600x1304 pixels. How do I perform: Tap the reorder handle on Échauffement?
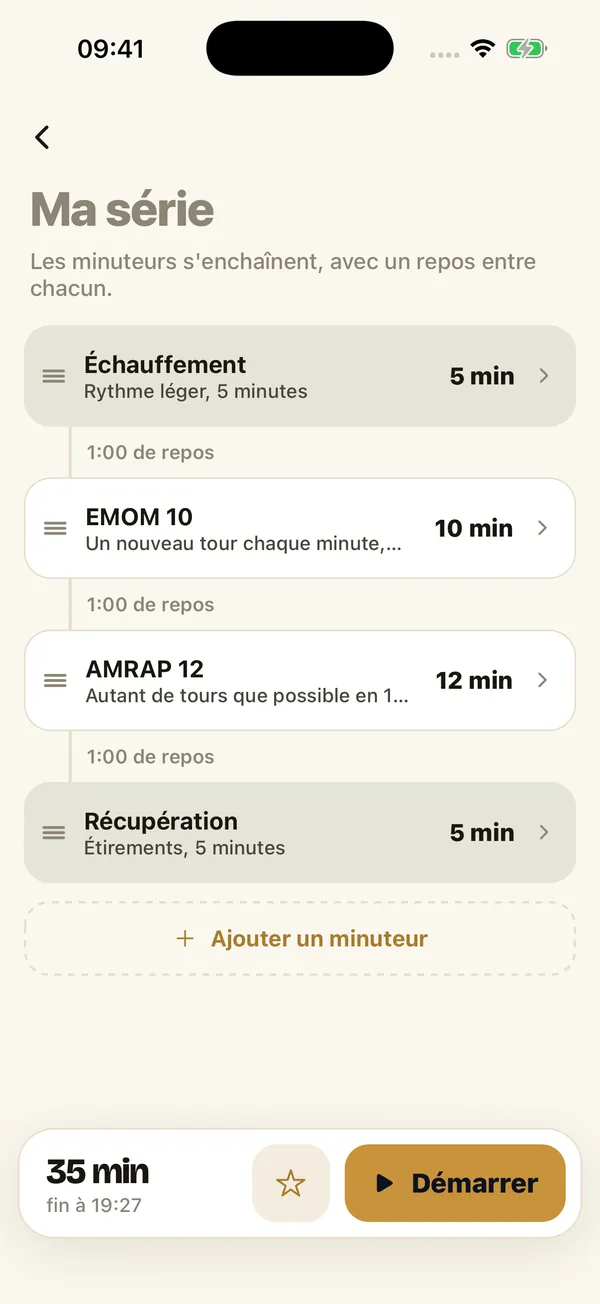[x=54, y=376]
